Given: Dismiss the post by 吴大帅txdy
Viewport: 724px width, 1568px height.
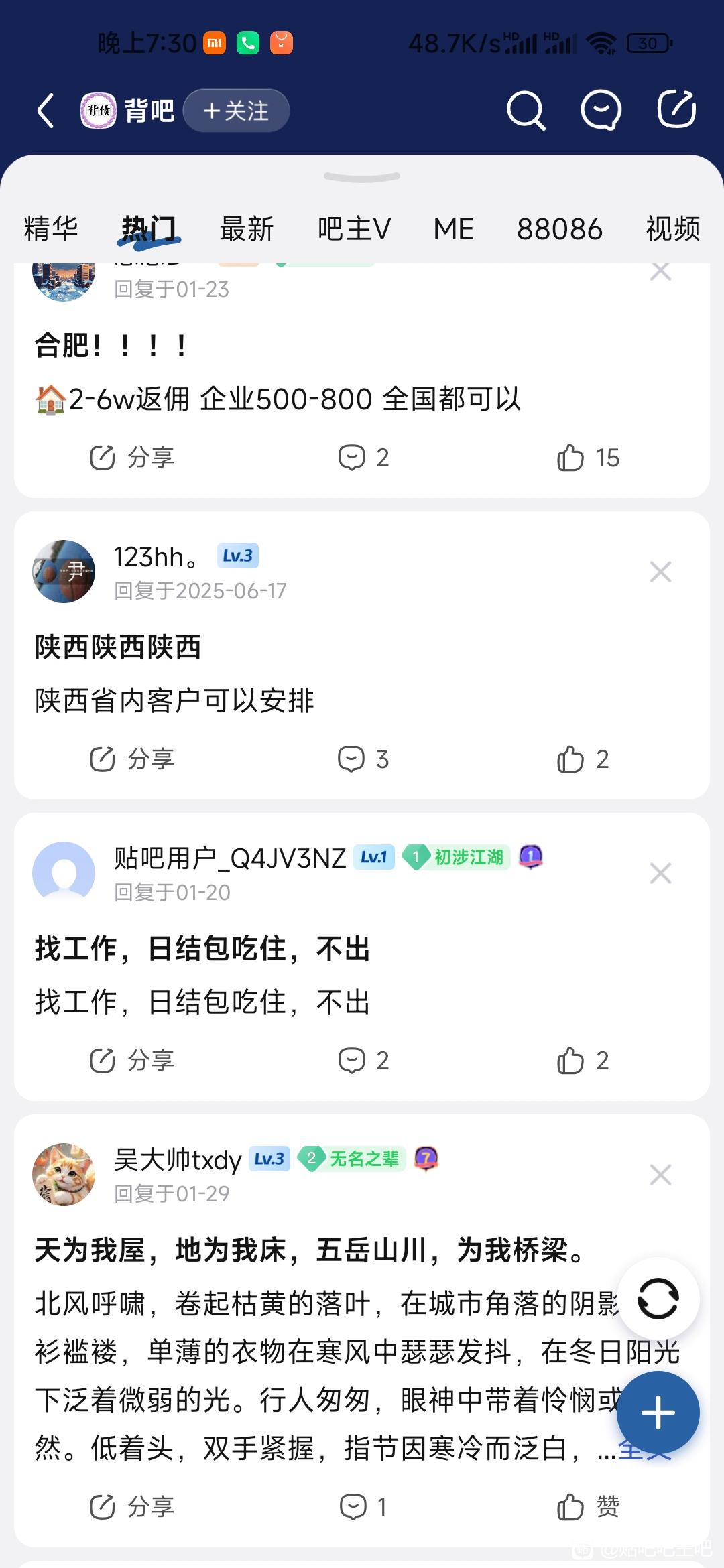Looking at the screenshot, I should (660, 1175).
